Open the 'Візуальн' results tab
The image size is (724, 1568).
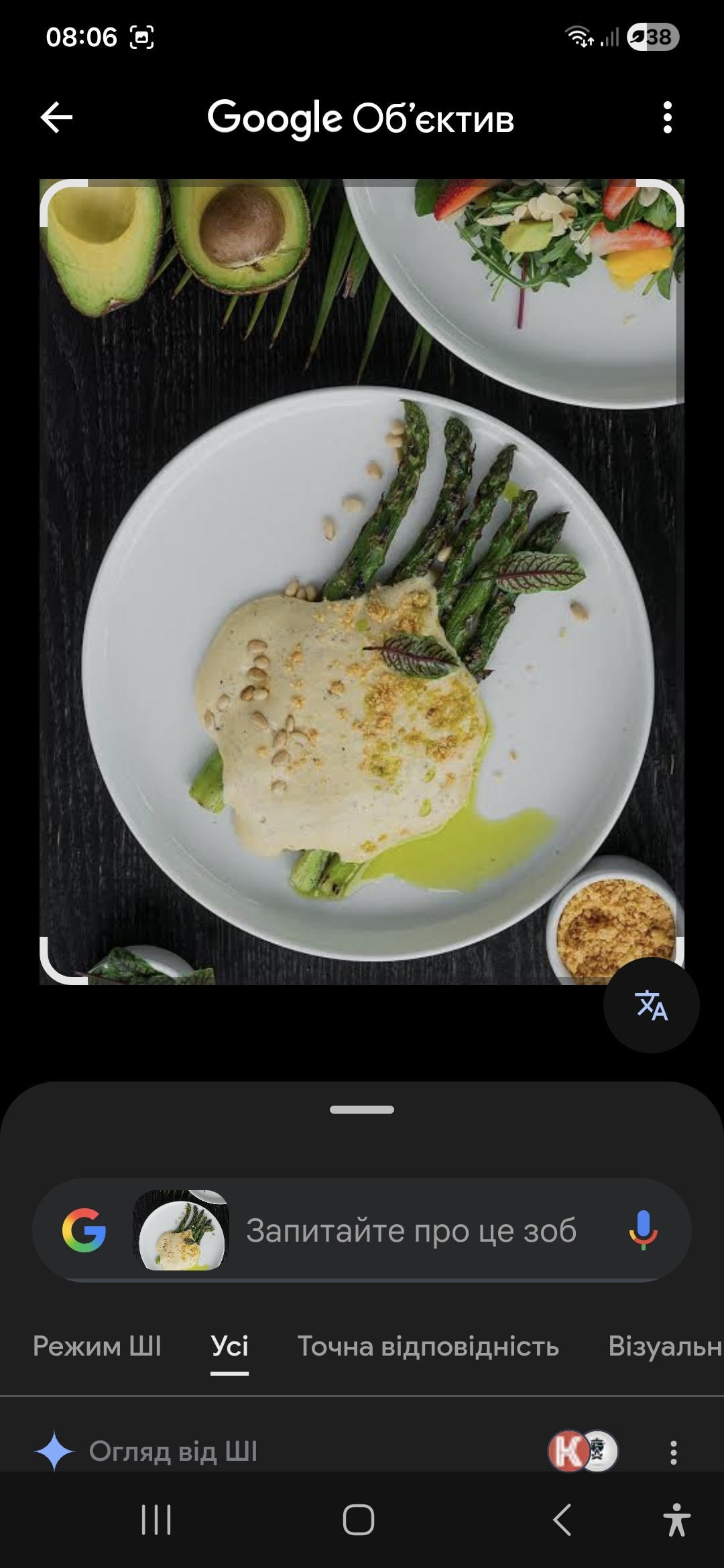coord(664,1346)
